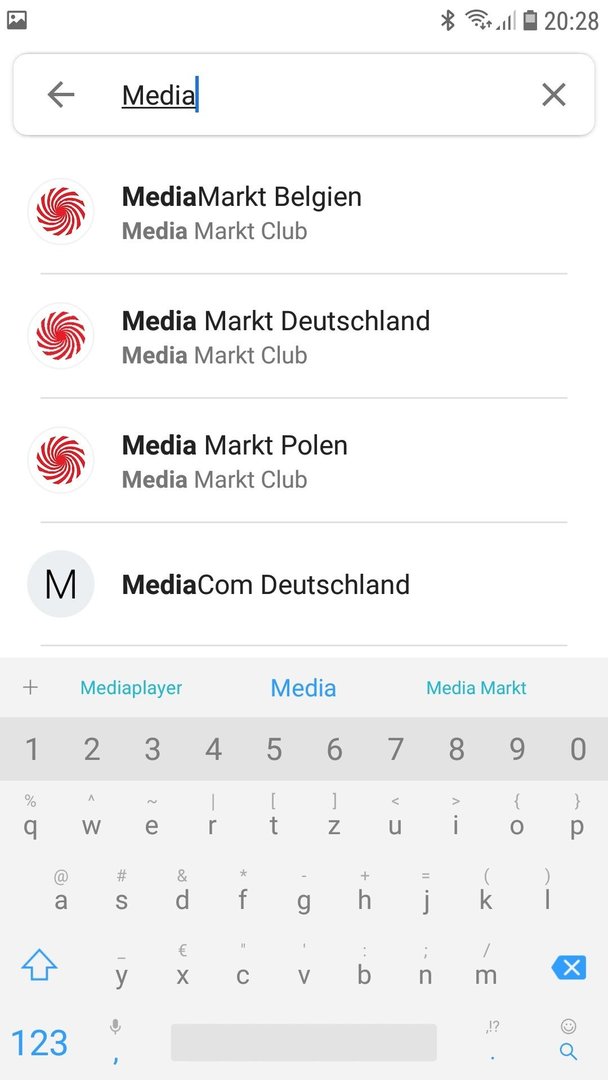Viewport: 608px width, 1080px height.
Task: Tap the shift key on keyboard
Action: tap(39, 965)
